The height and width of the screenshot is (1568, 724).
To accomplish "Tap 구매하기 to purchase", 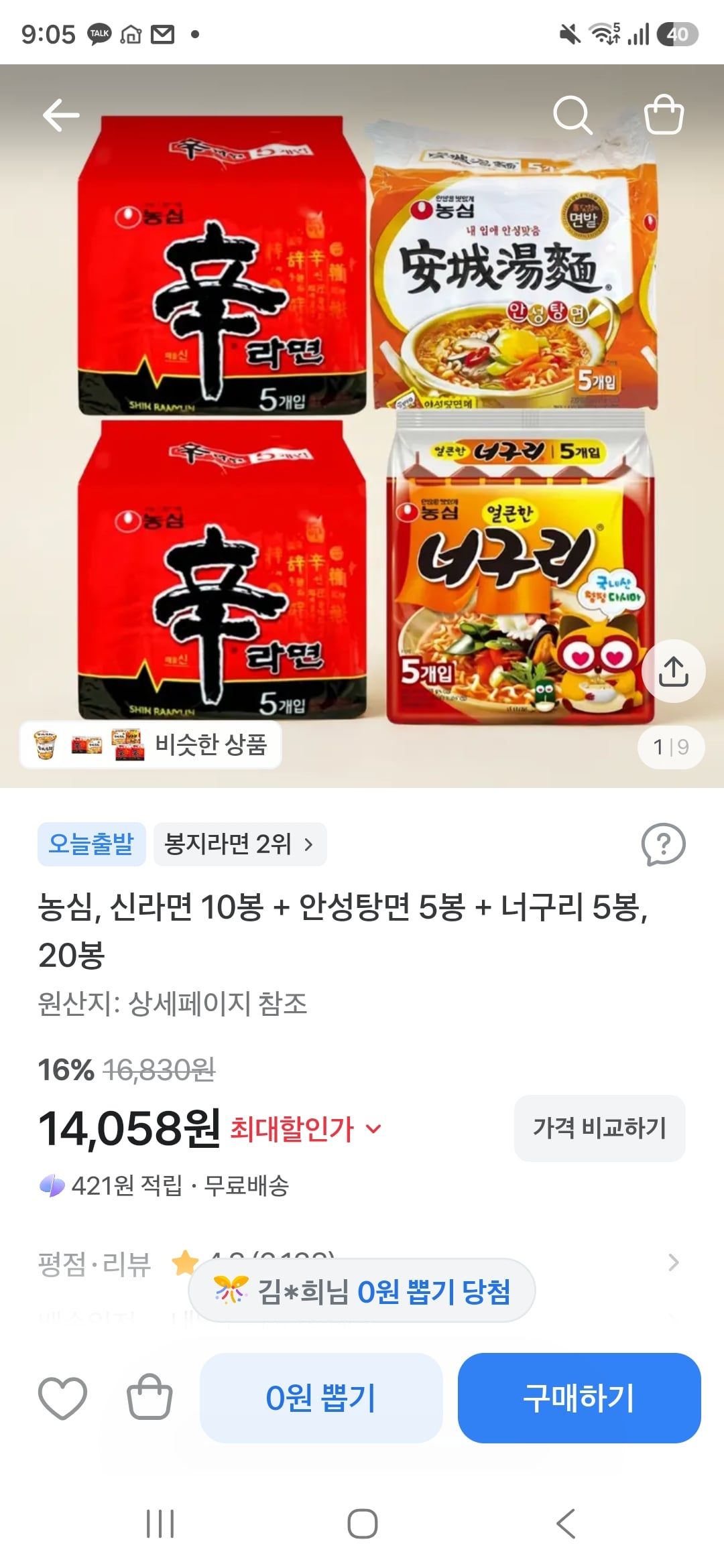I will point(579,1398).
